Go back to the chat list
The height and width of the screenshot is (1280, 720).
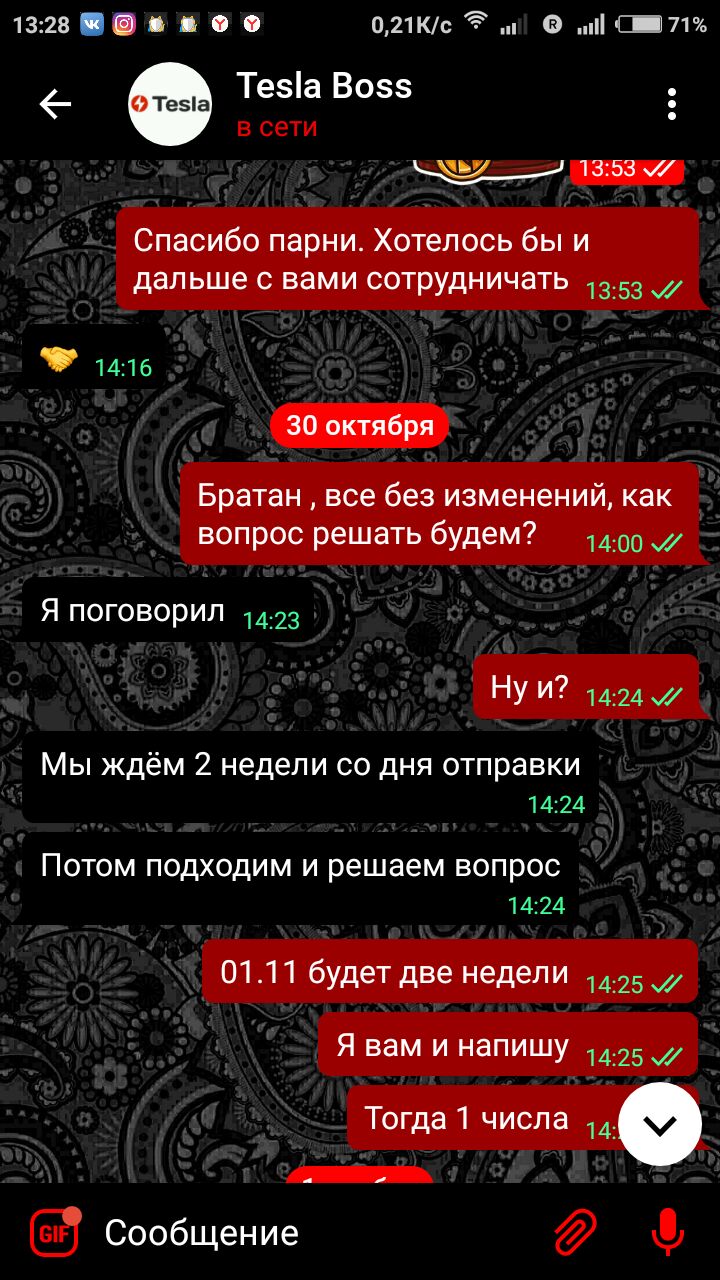click(55, 104)
